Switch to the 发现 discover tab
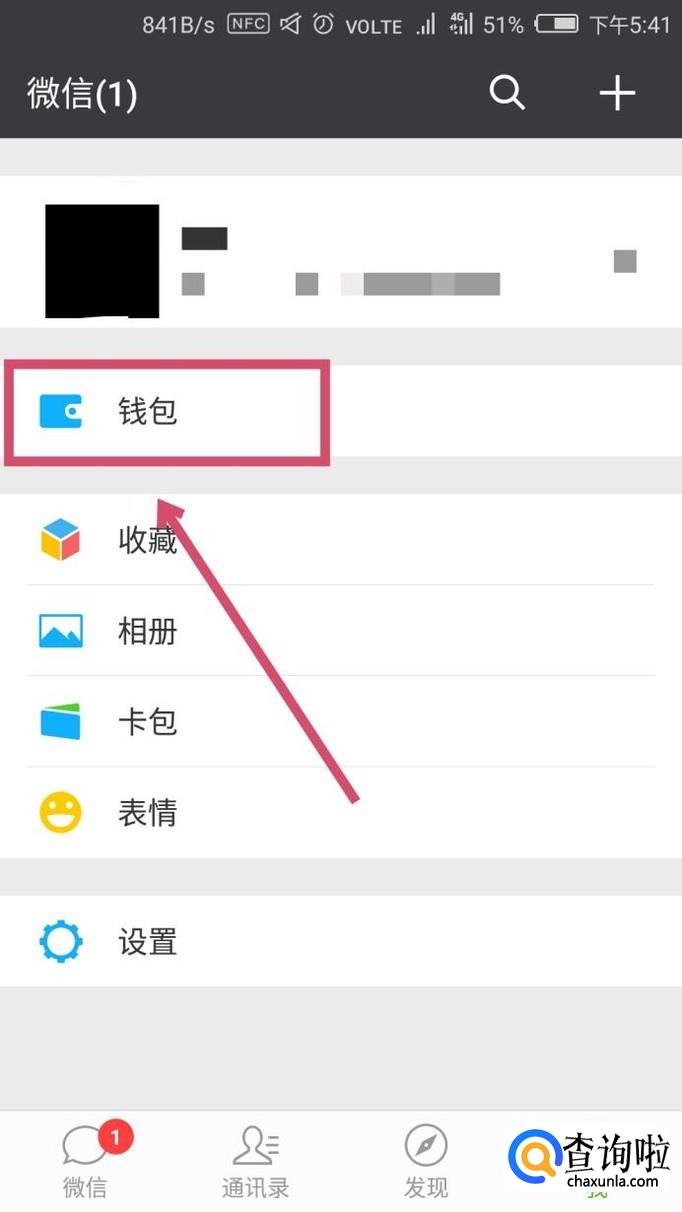This screenshot has width=682, height=1212. pyautogui.click(x=426, y=1162)
